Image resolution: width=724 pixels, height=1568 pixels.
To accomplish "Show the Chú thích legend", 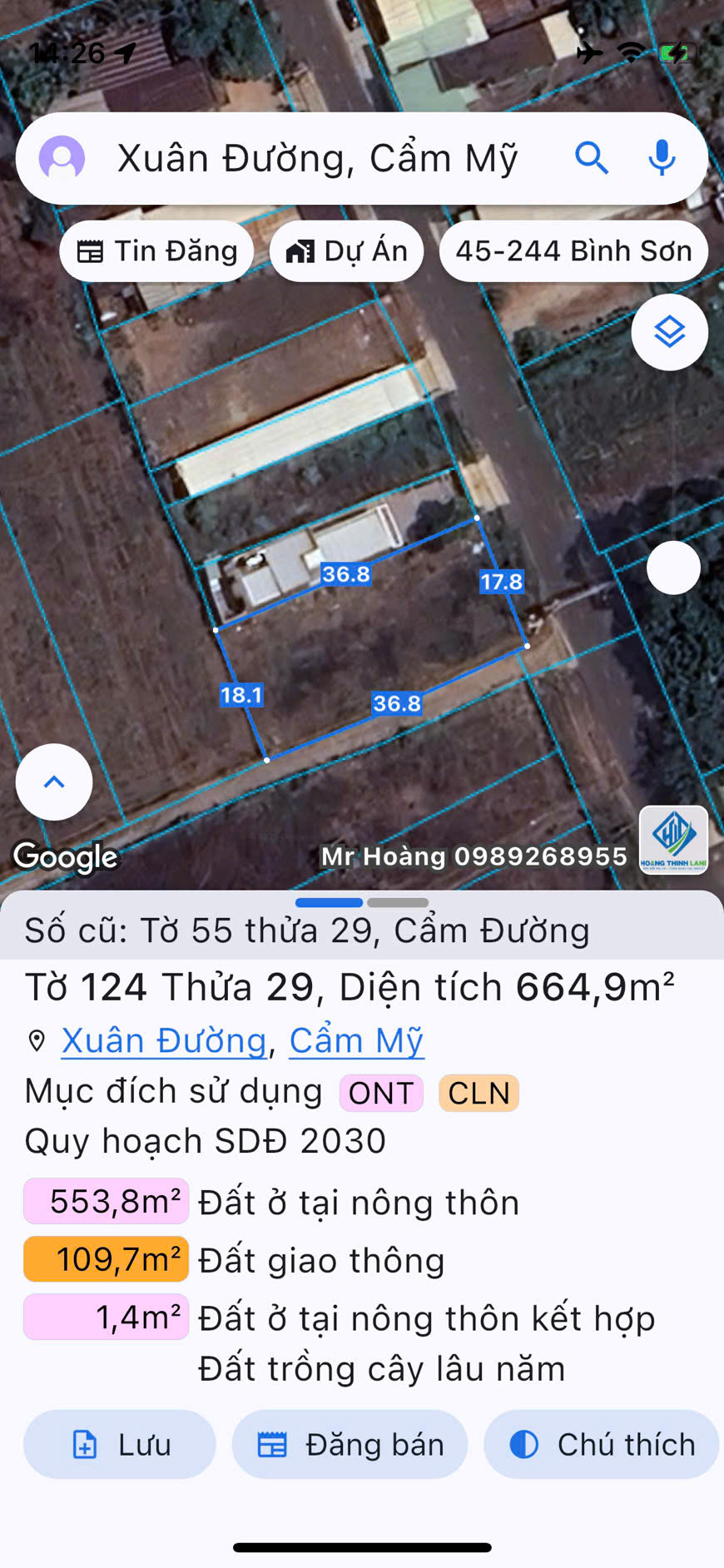I will tap(602, 1444).
